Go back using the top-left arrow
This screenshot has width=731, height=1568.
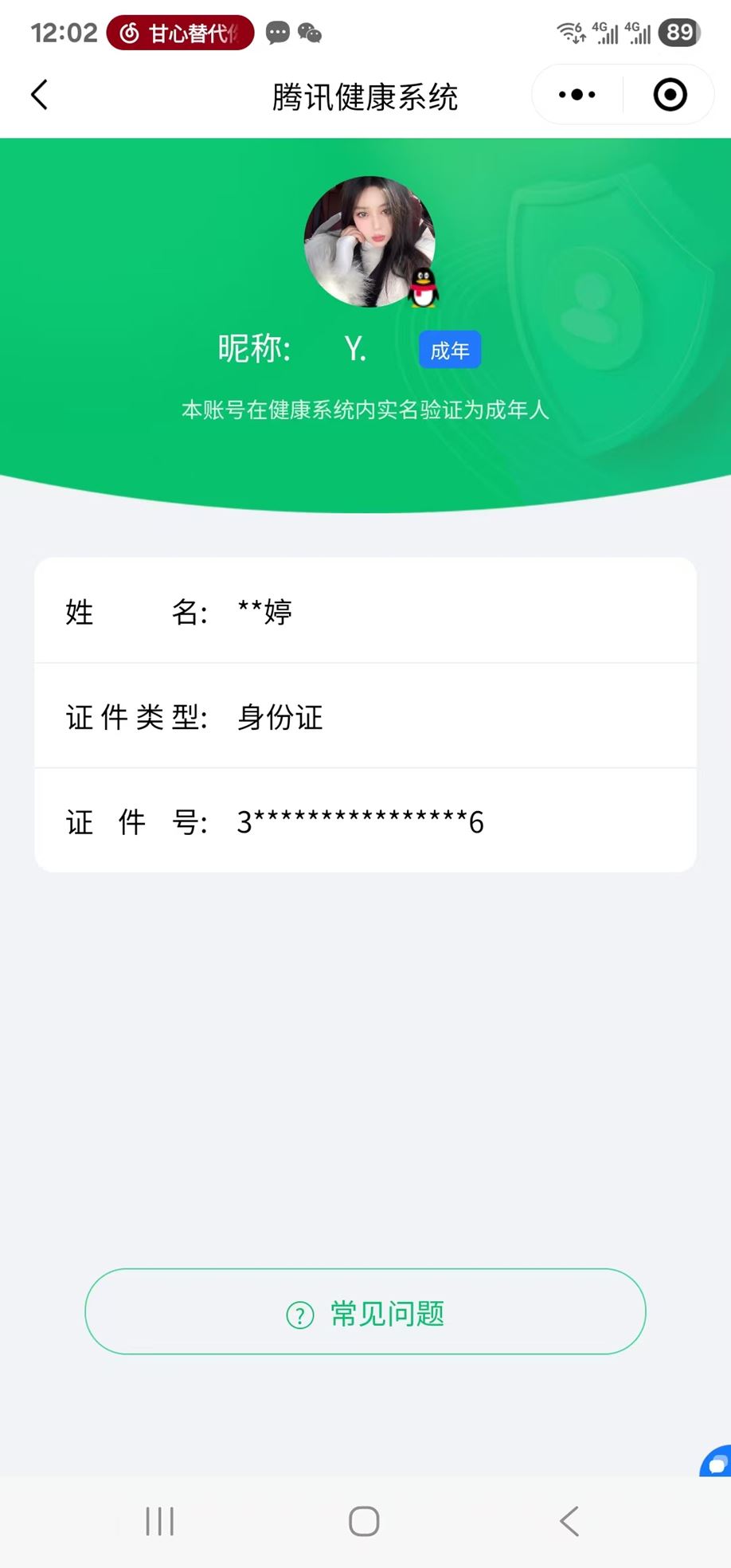39,95
